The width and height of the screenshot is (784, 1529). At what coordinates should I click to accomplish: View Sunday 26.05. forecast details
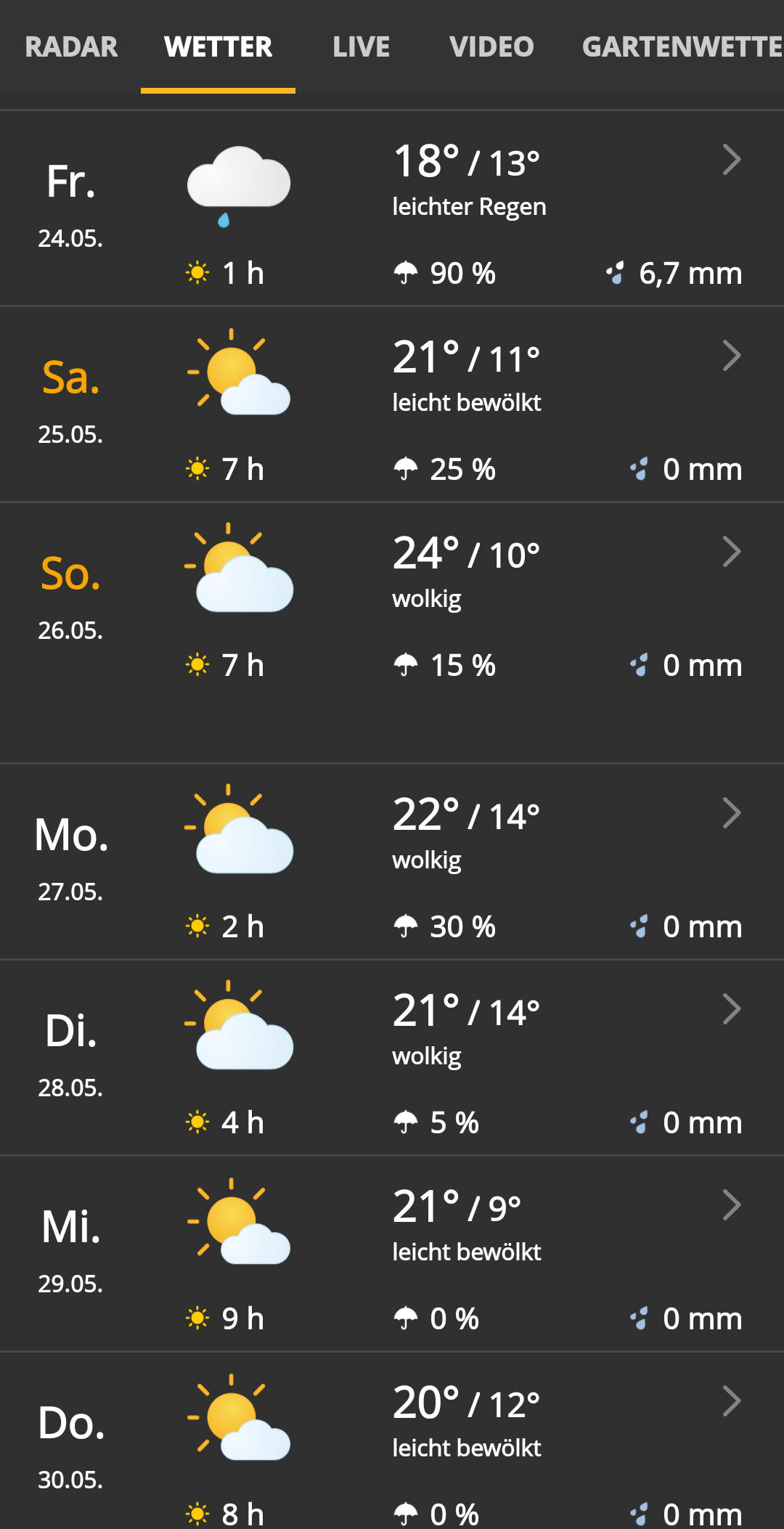pos(731,553)
